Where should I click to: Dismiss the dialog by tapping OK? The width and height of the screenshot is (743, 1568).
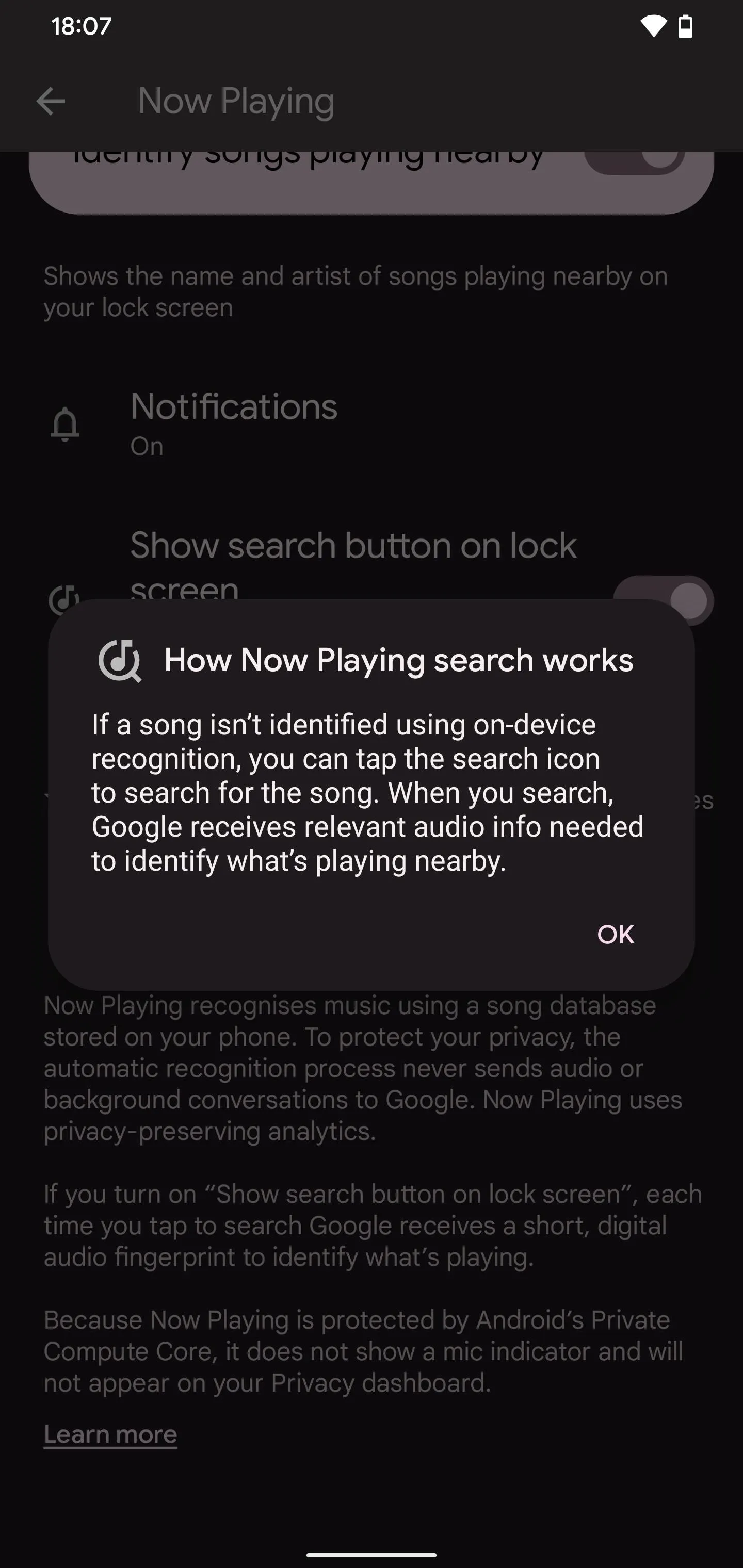point(615,934)
